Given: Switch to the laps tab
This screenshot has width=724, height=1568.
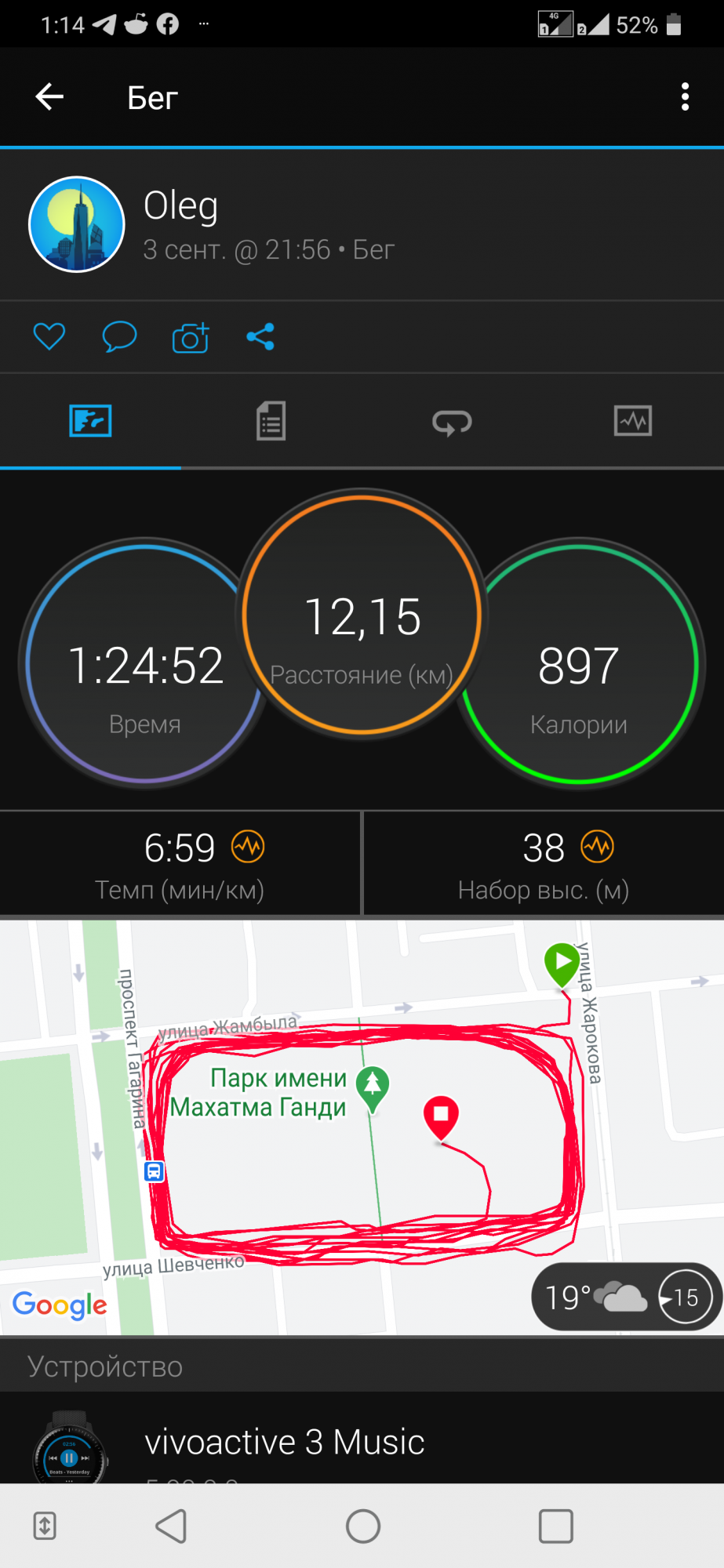Looking at the screenshot, I should click(452, 422).
